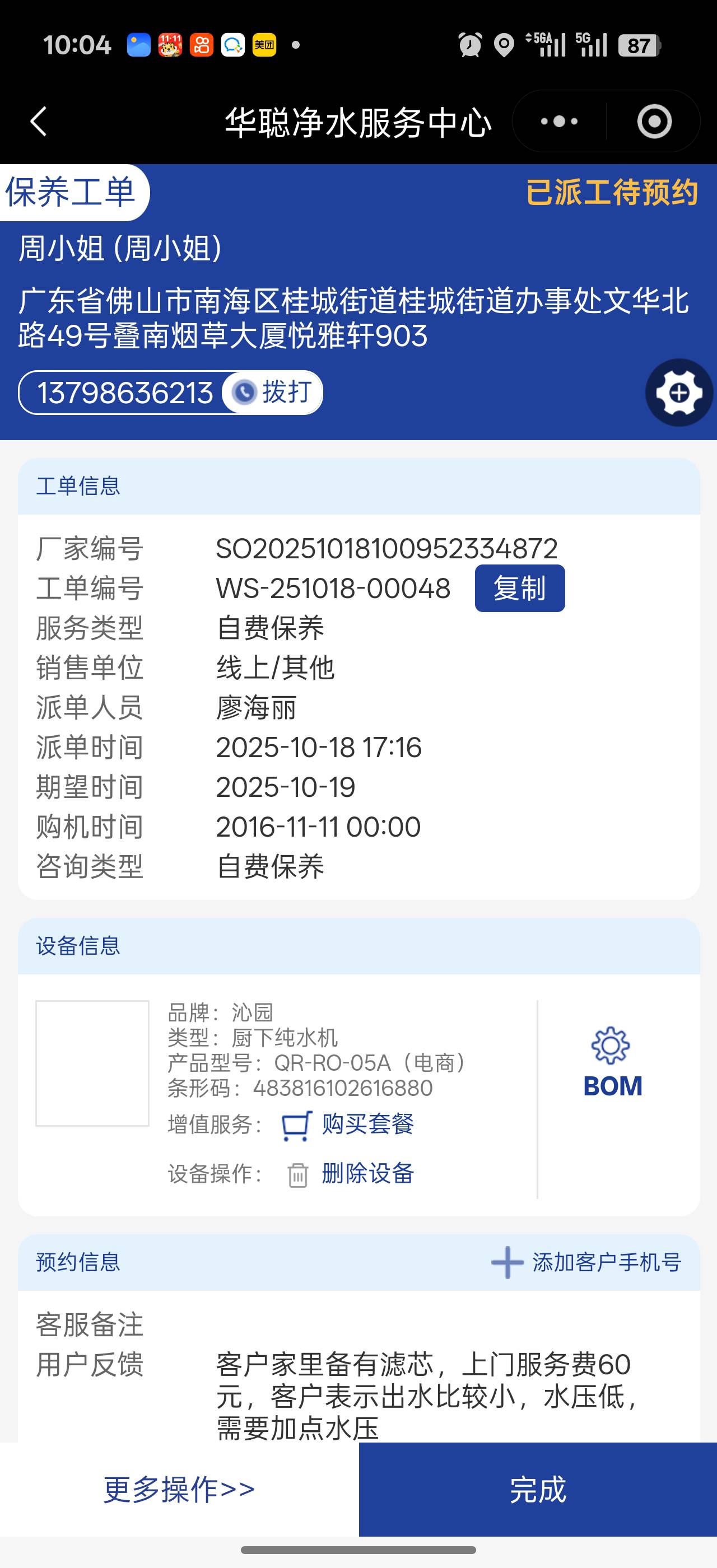Delete the device via 删除设备
The image size is (717, 1568).
[367, 1173]
